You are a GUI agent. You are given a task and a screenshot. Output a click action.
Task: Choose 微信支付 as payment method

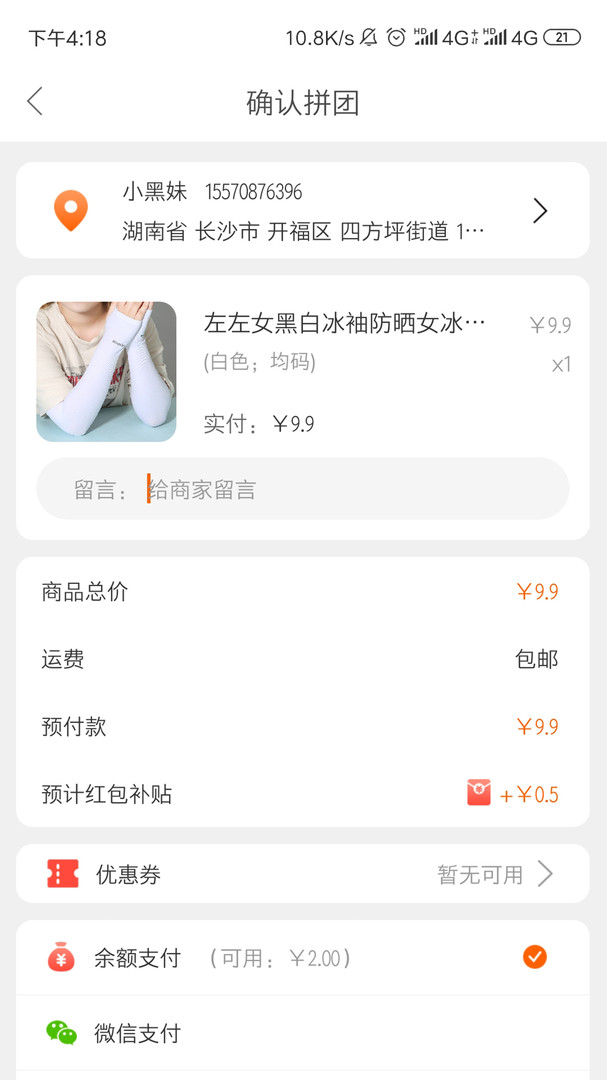302,1032
